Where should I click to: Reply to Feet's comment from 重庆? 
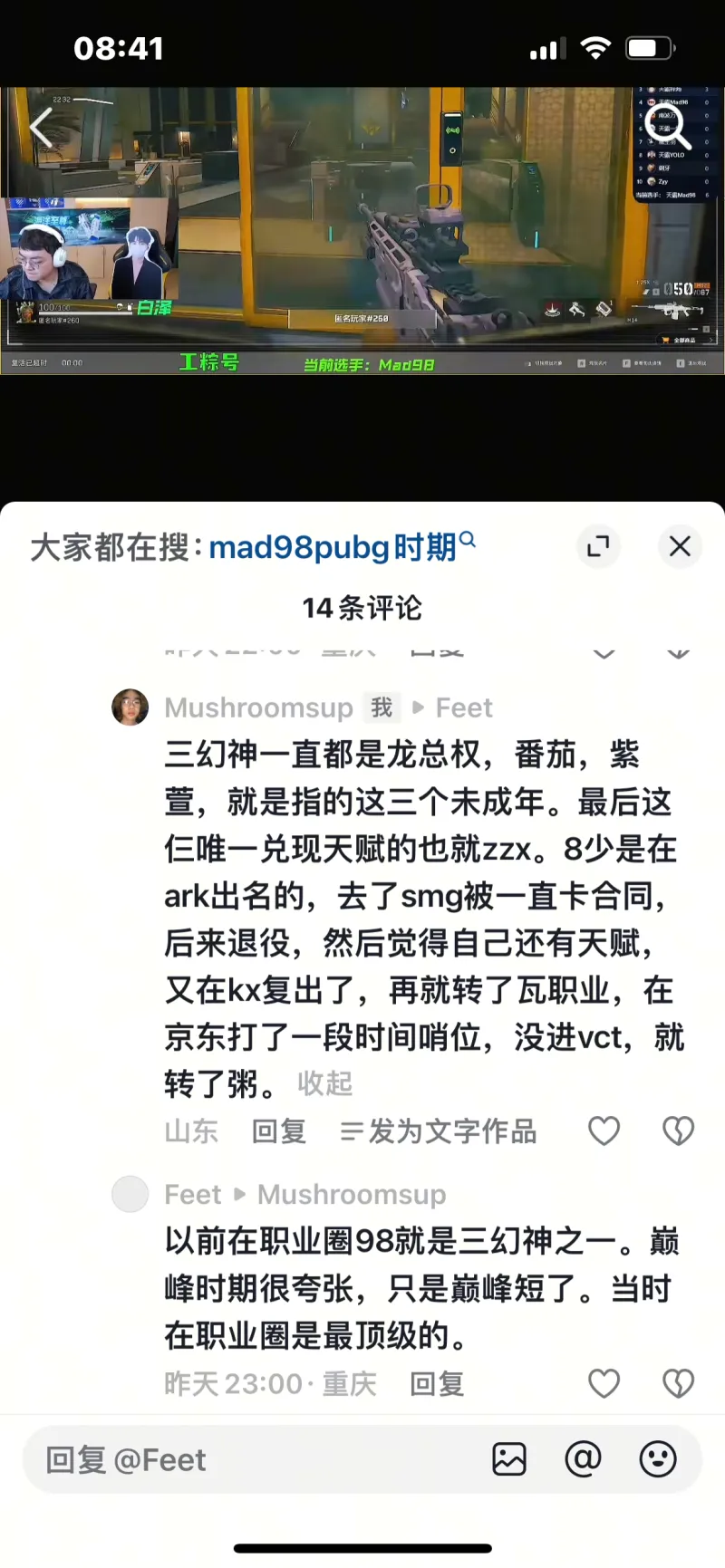[x=437, y=1384]
